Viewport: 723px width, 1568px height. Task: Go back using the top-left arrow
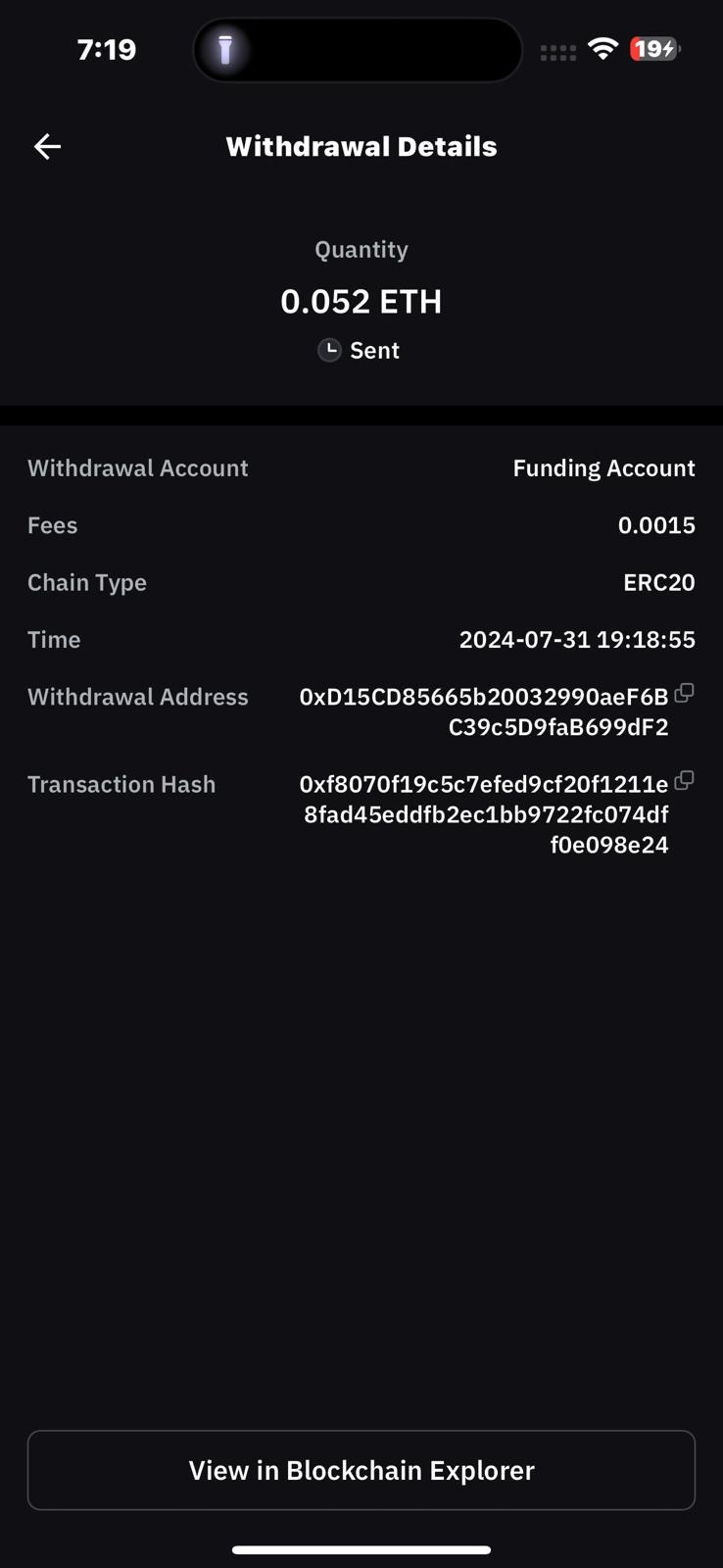click(x=47, y=147)
